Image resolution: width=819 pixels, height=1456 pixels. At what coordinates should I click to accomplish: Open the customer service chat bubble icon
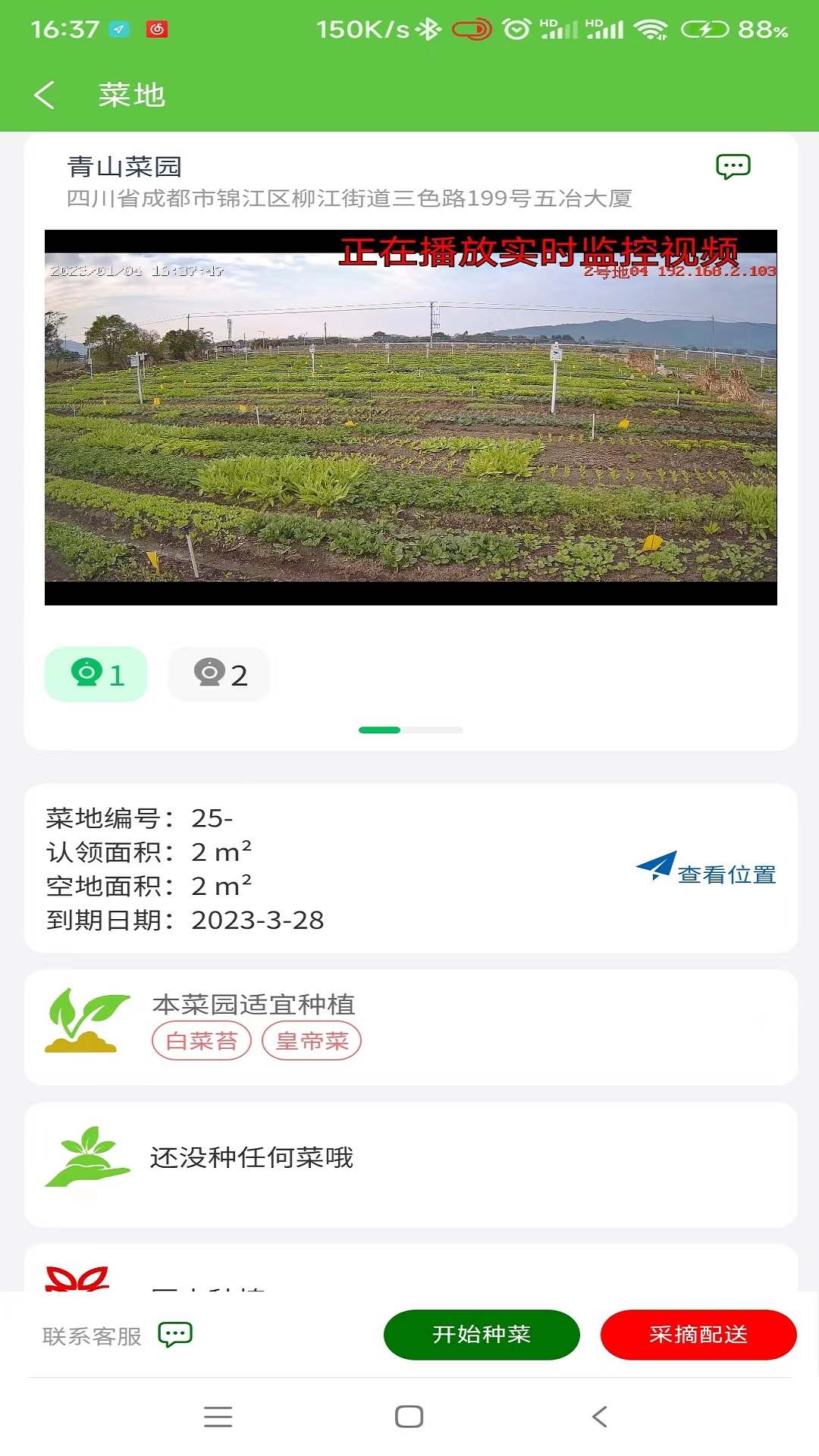point(175,1335)
